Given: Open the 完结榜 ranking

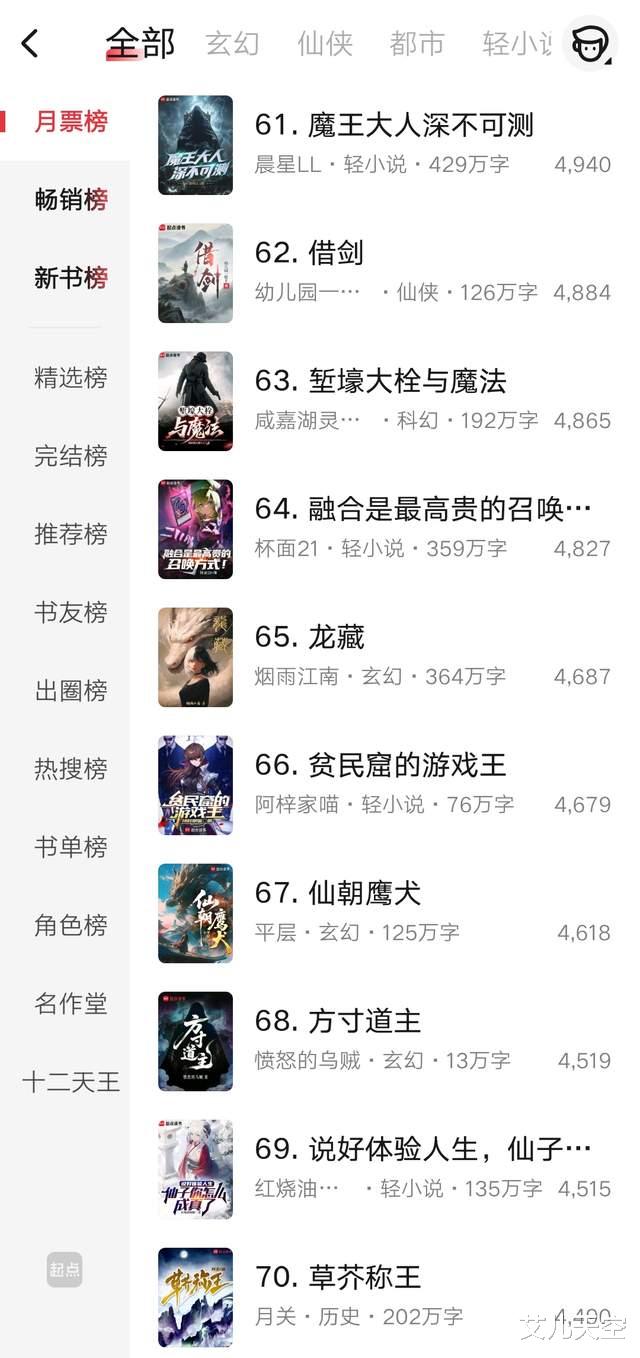Looking at the screenshot, I should [x=71, y=456].
